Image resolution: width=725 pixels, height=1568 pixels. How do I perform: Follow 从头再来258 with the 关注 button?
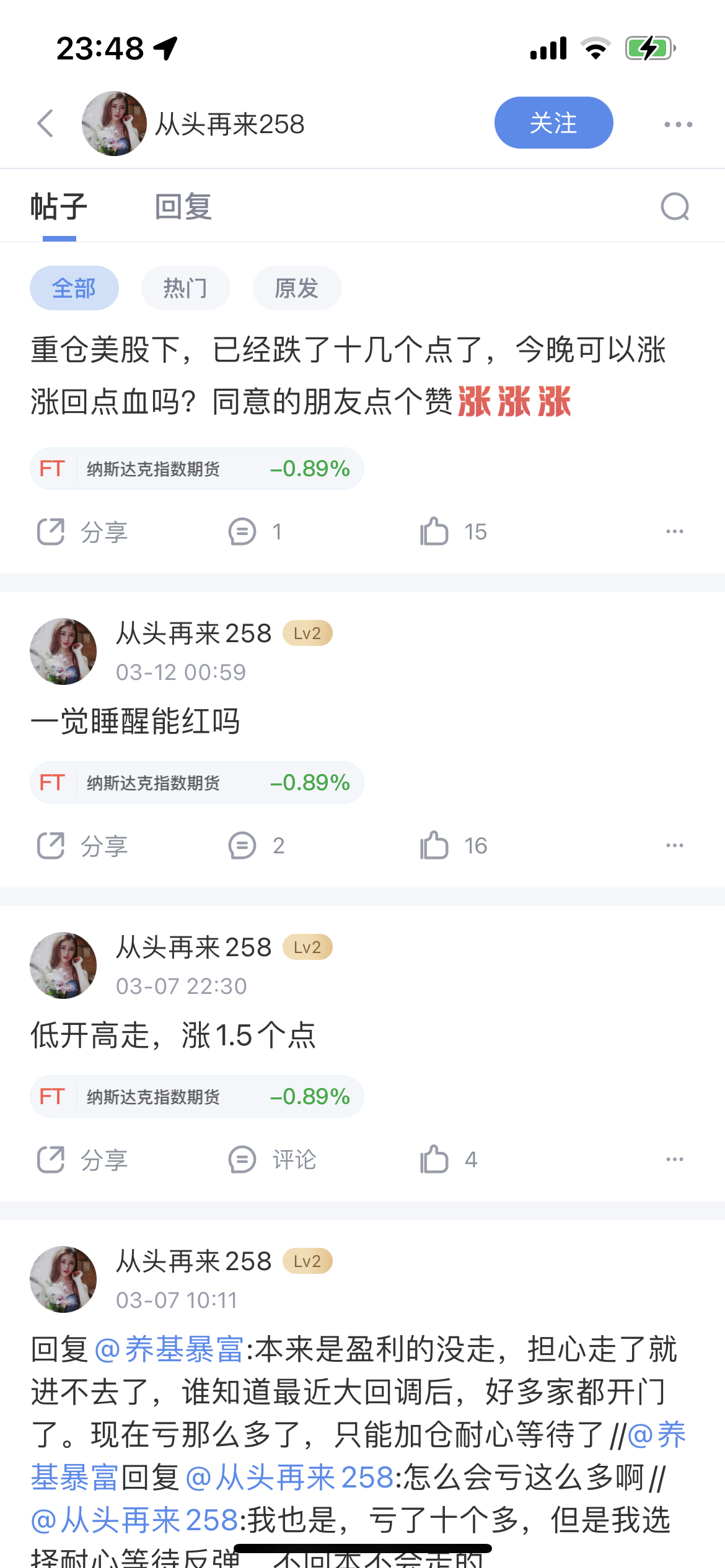(553, 123)
